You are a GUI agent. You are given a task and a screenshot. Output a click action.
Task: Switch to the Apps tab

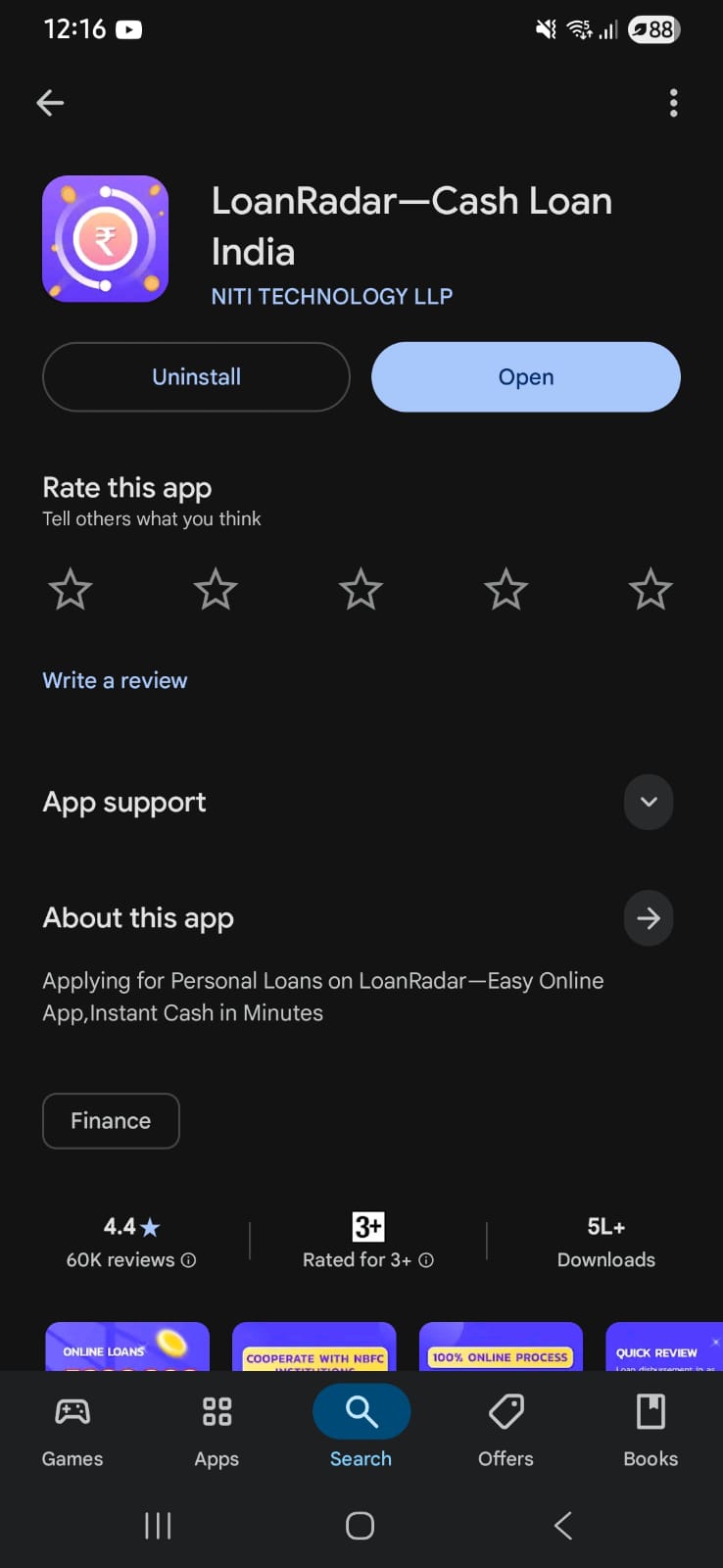pos(217,1430)
